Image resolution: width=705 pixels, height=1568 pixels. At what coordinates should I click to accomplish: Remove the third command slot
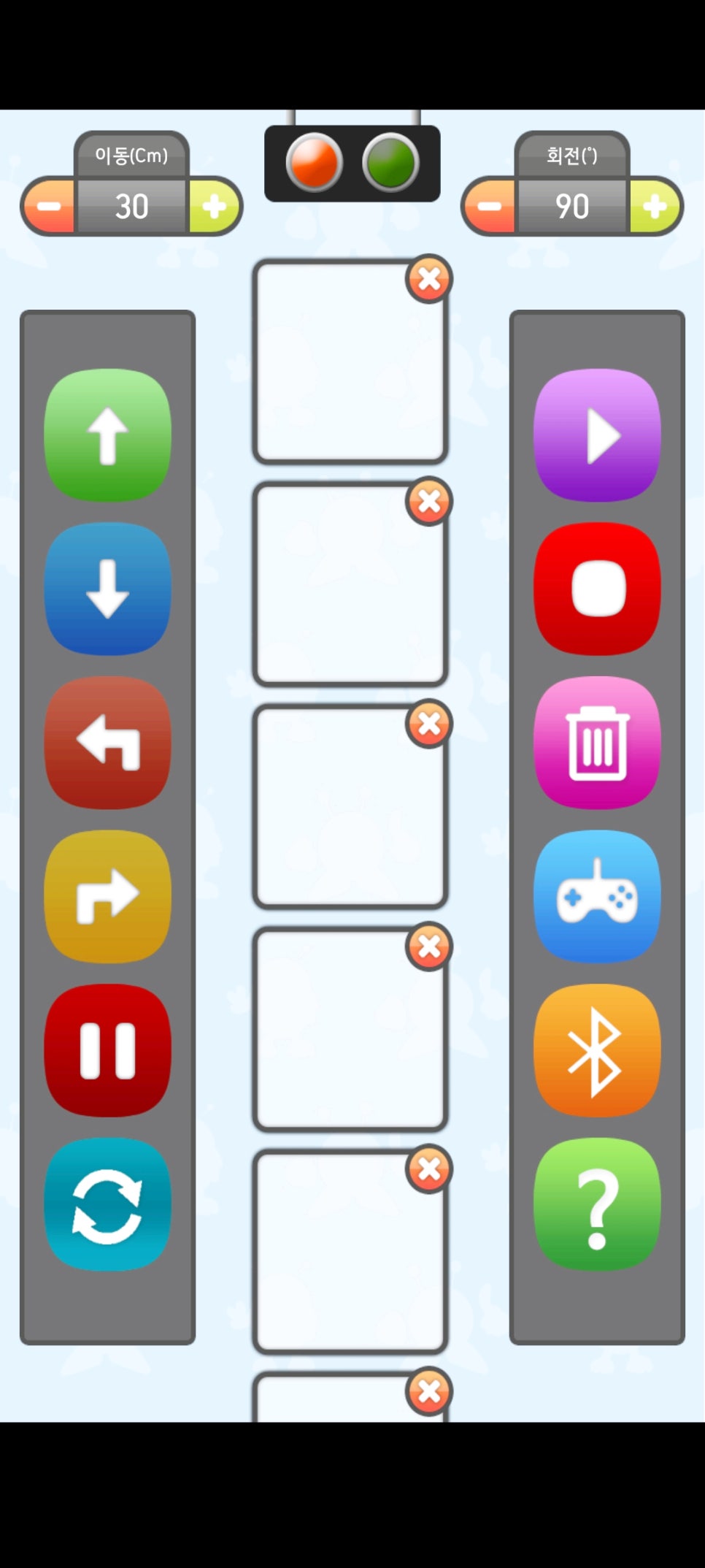click(x=429, y=724)
